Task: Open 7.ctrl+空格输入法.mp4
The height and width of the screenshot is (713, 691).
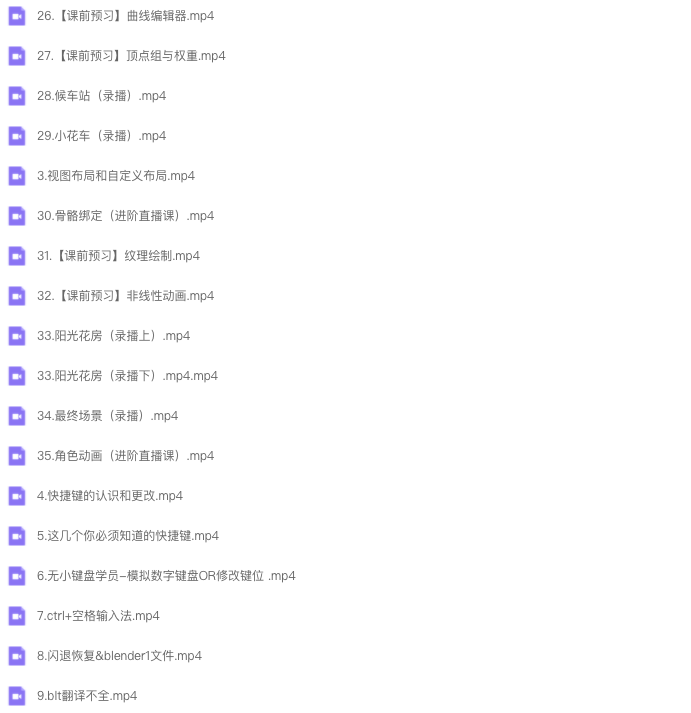Action: pos(98,616)
